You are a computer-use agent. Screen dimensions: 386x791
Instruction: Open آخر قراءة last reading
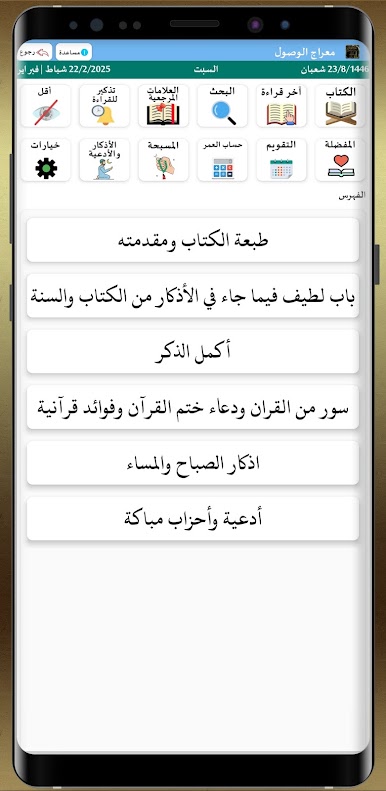282,106
